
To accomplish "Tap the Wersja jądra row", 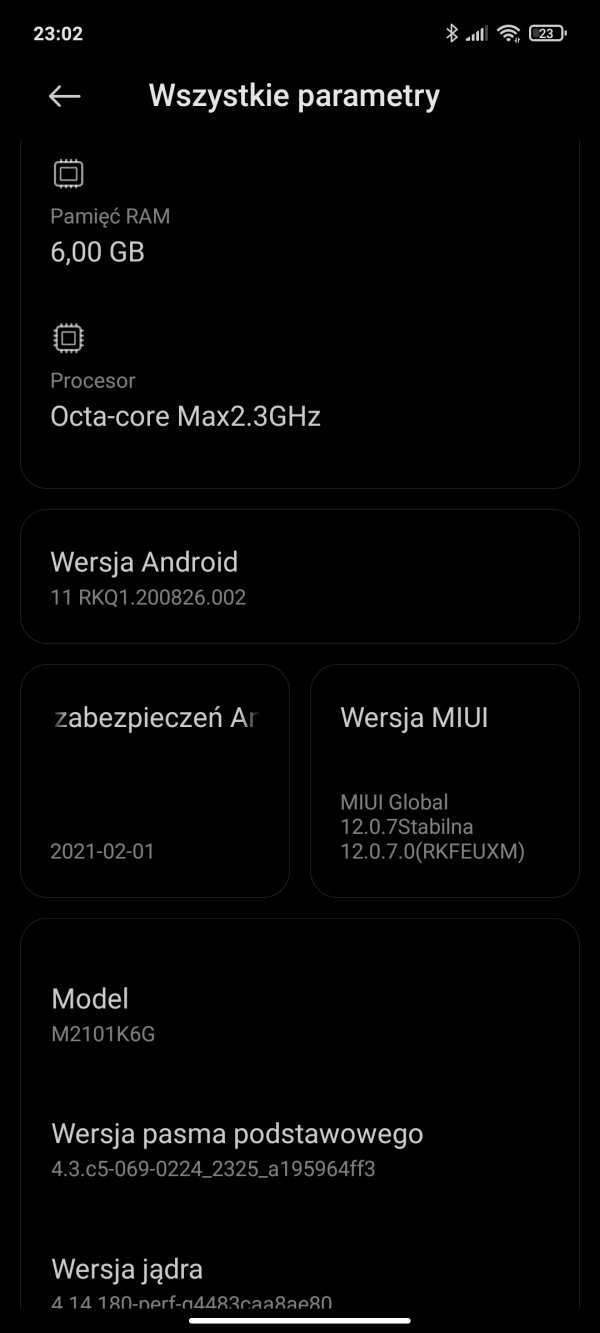I will click(300, 1282).
